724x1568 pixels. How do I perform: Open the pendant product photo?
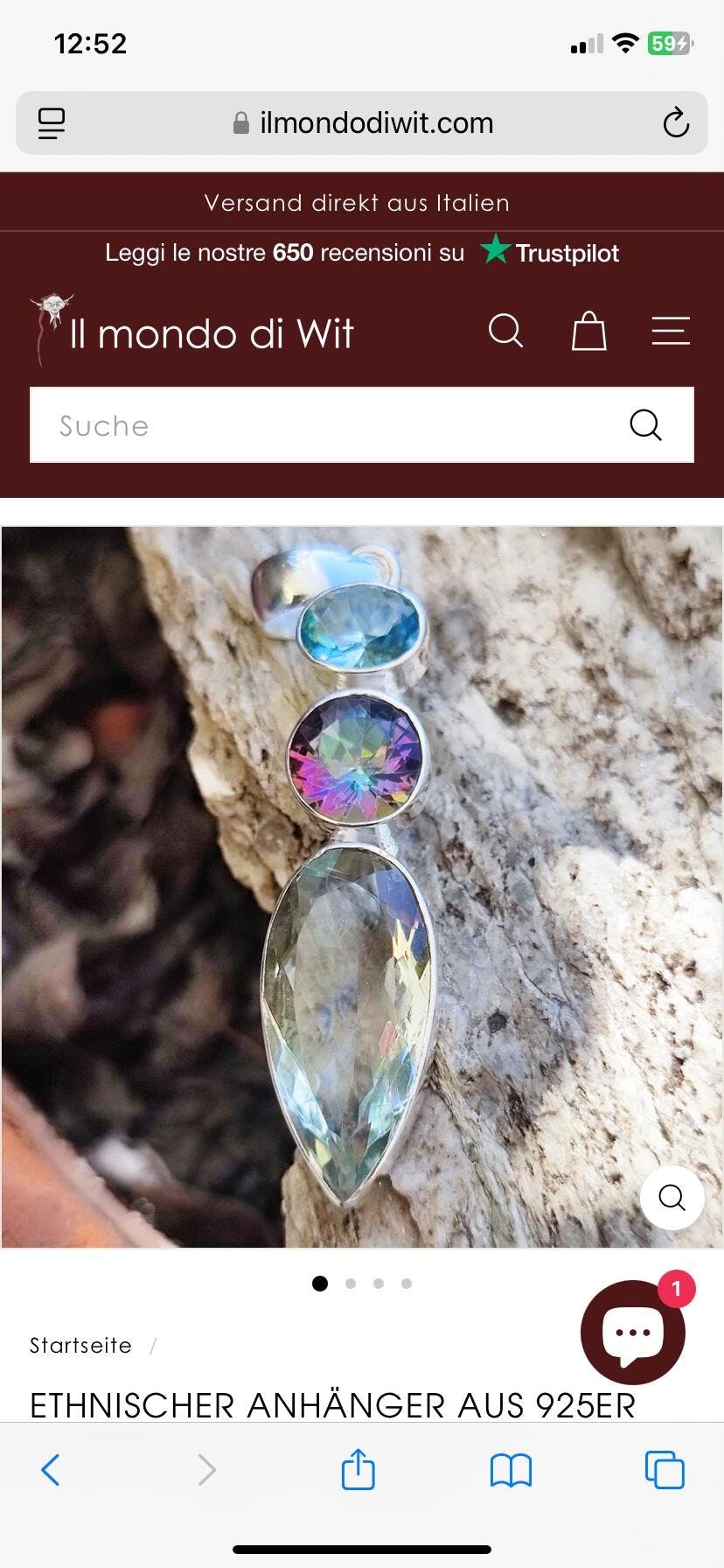coord(350,884)
